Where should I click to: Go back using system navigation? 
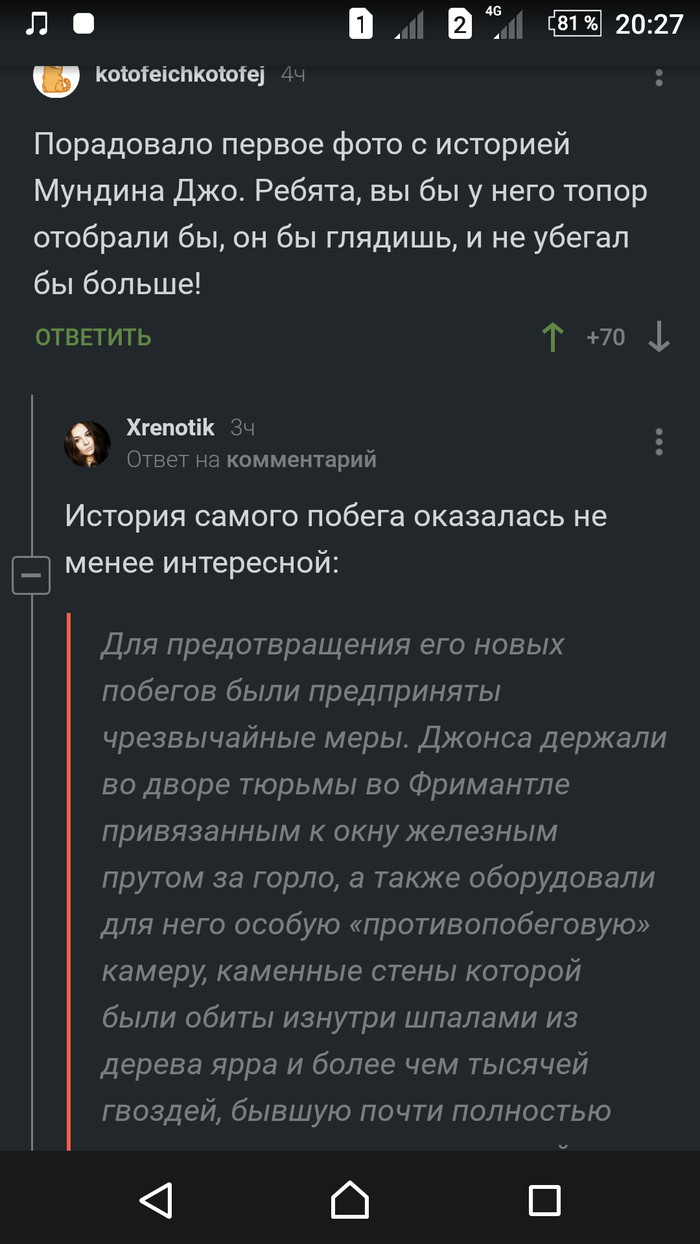pos(156,1199)
